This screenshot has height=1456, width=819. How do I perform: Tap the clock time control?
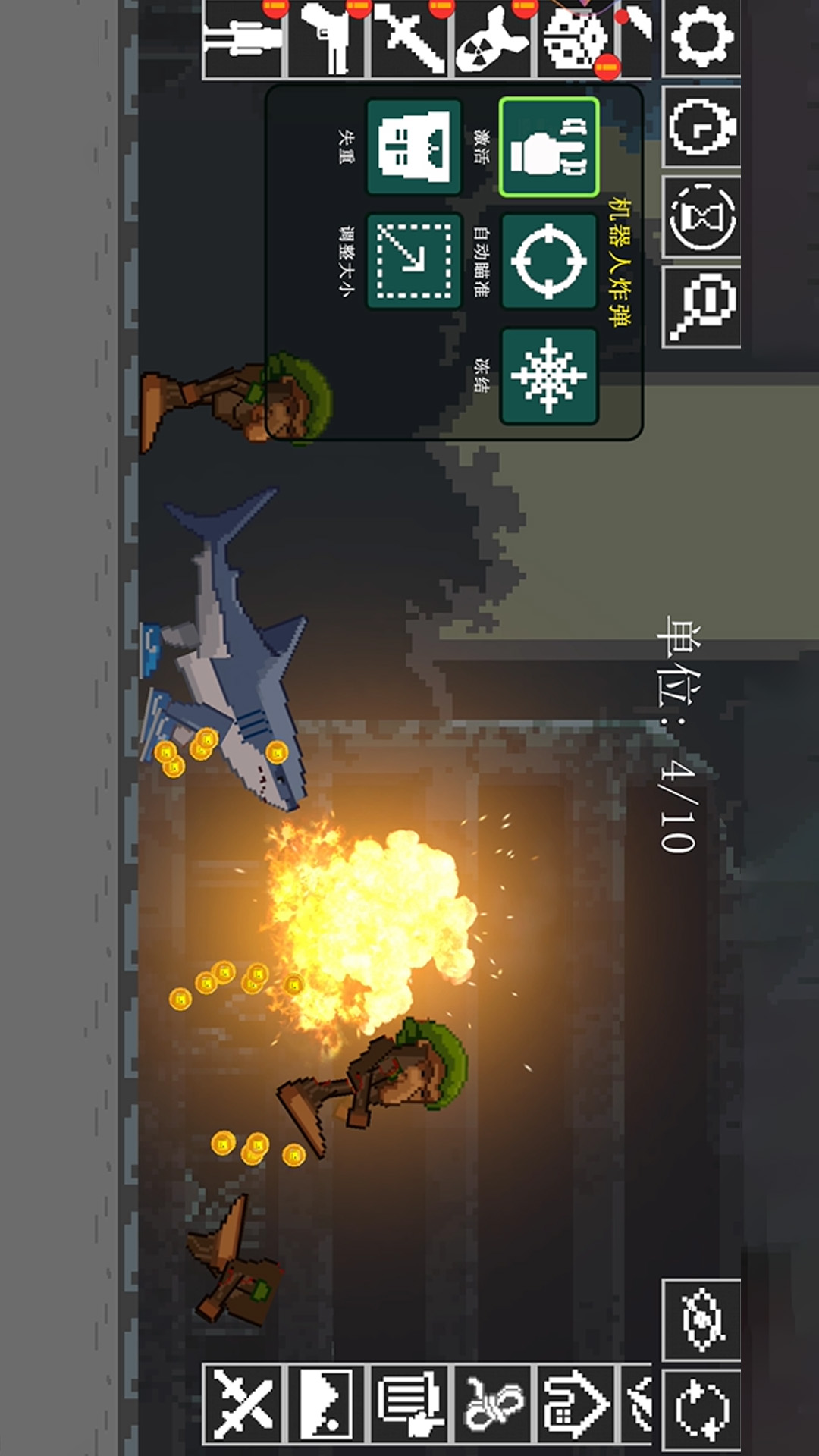point(702,127)
